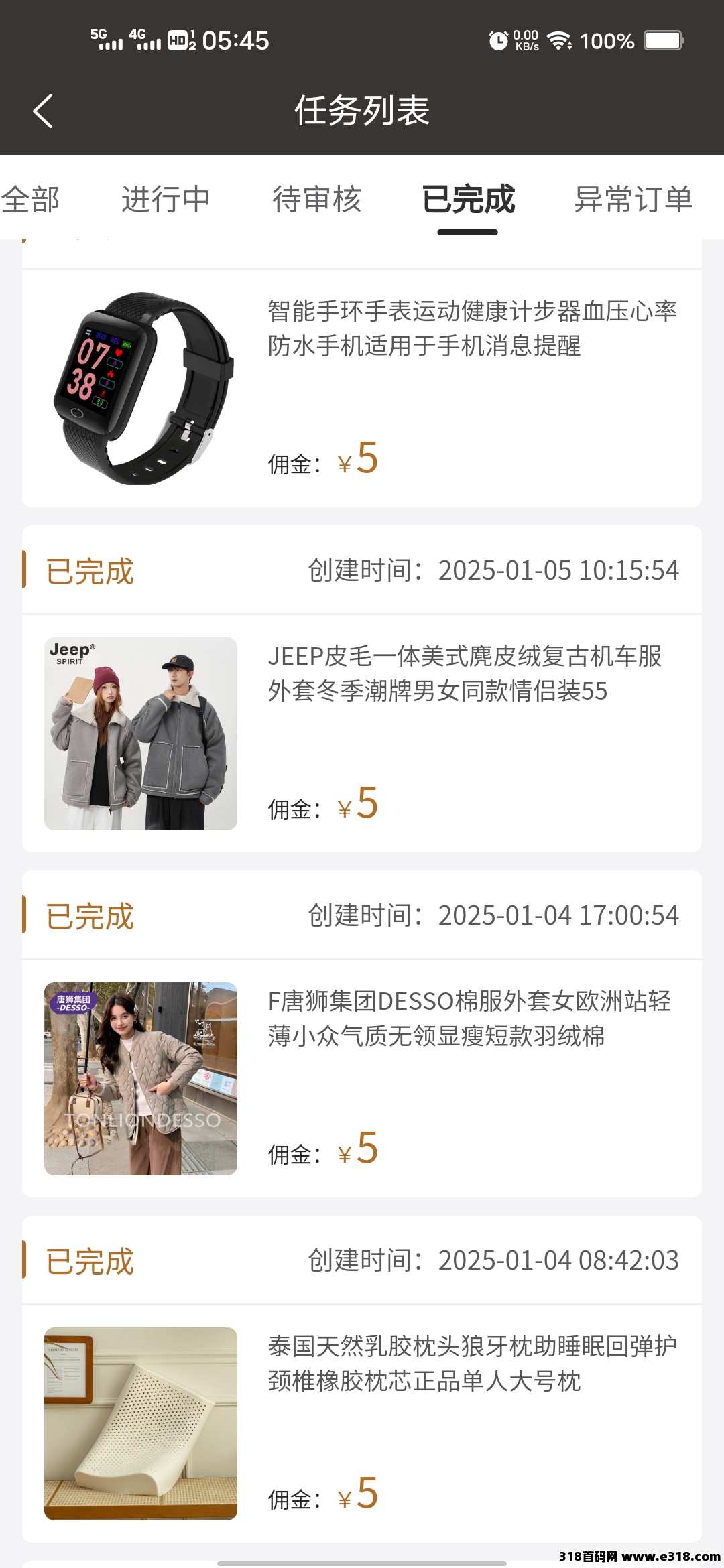
Task: Switch to the 进行中 tab
Action: coord(166,199)
